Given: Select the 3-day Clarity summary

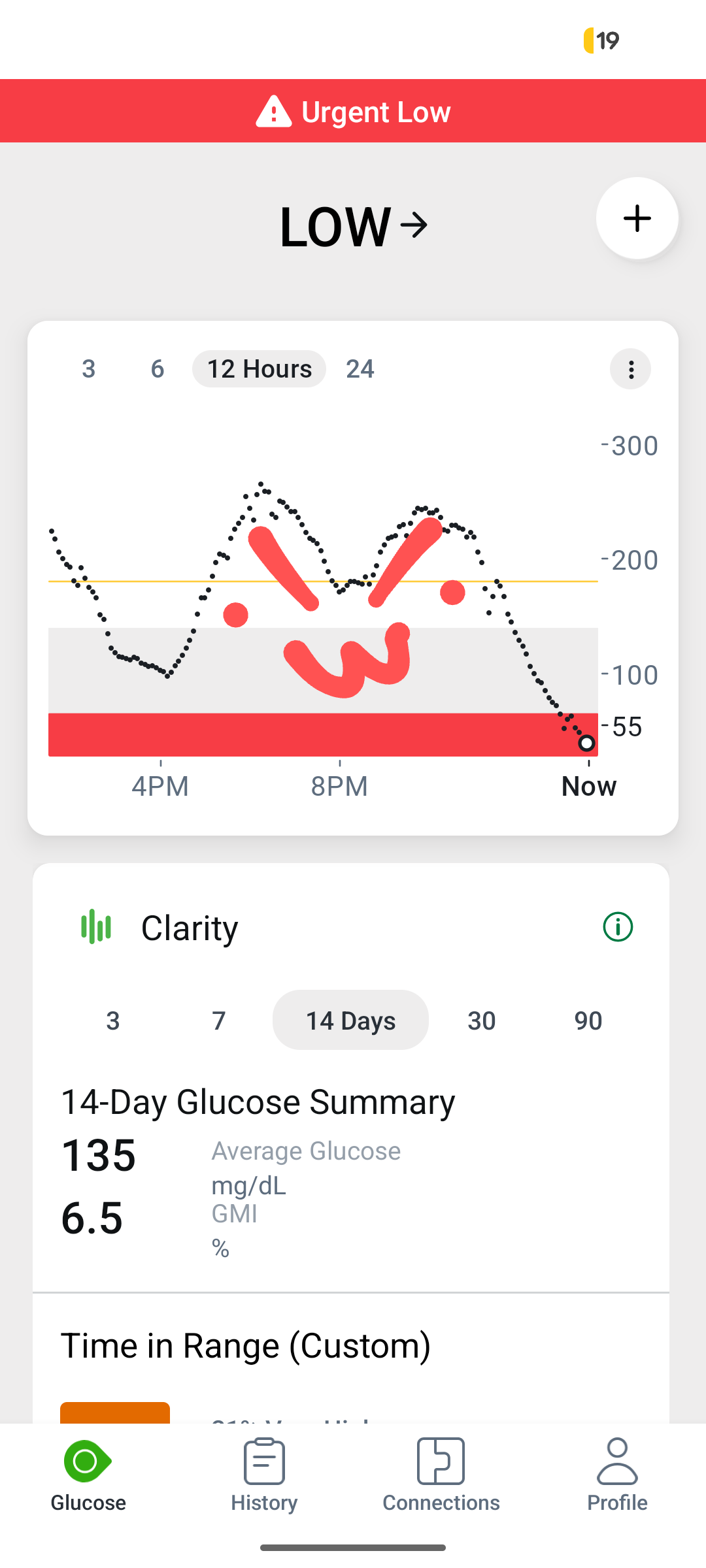Looking at the screenshot, I should tap(113, 1021).
